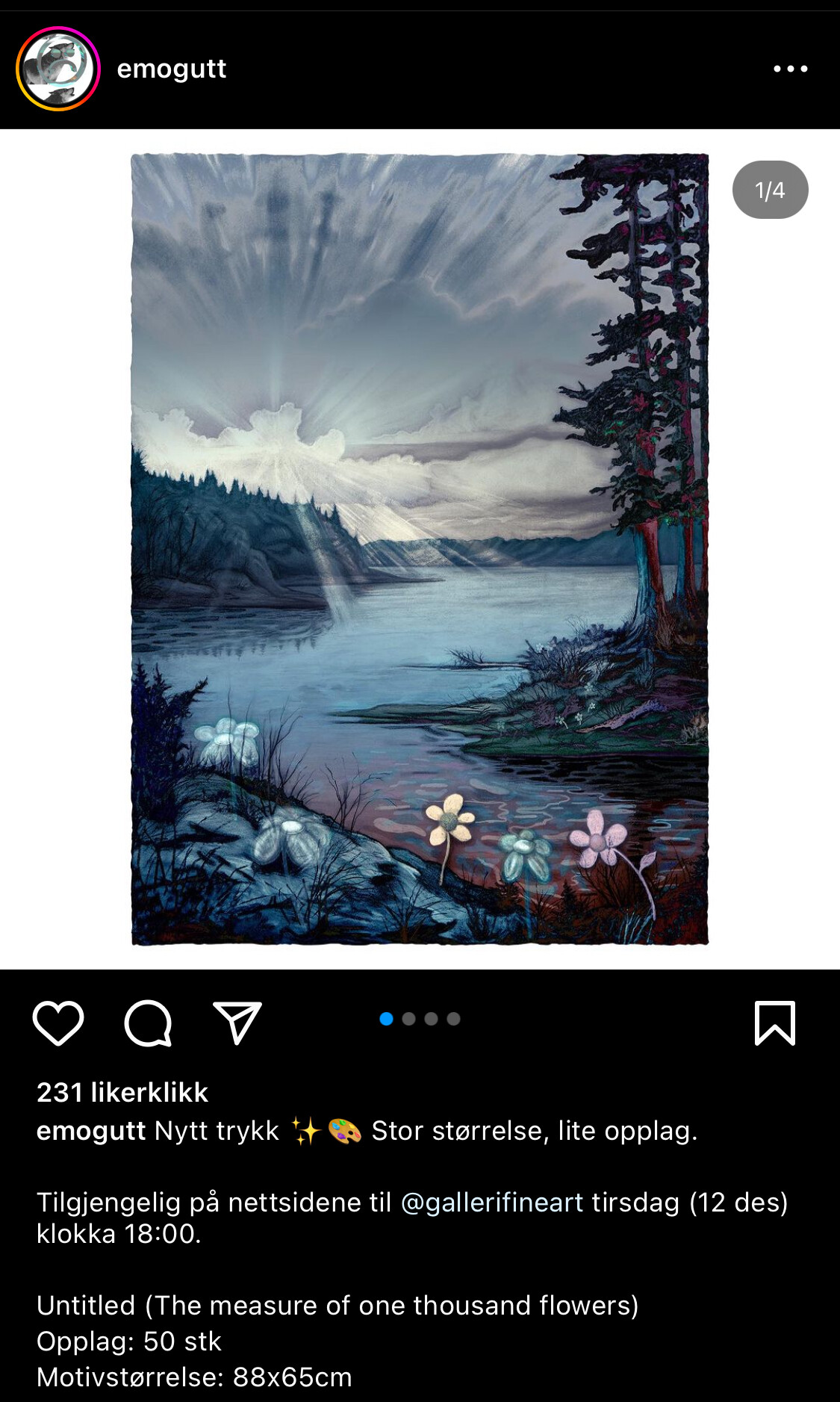Open emogutt's profile via username header
This screenshot has height=1402, width=840.
click(171, 69)
